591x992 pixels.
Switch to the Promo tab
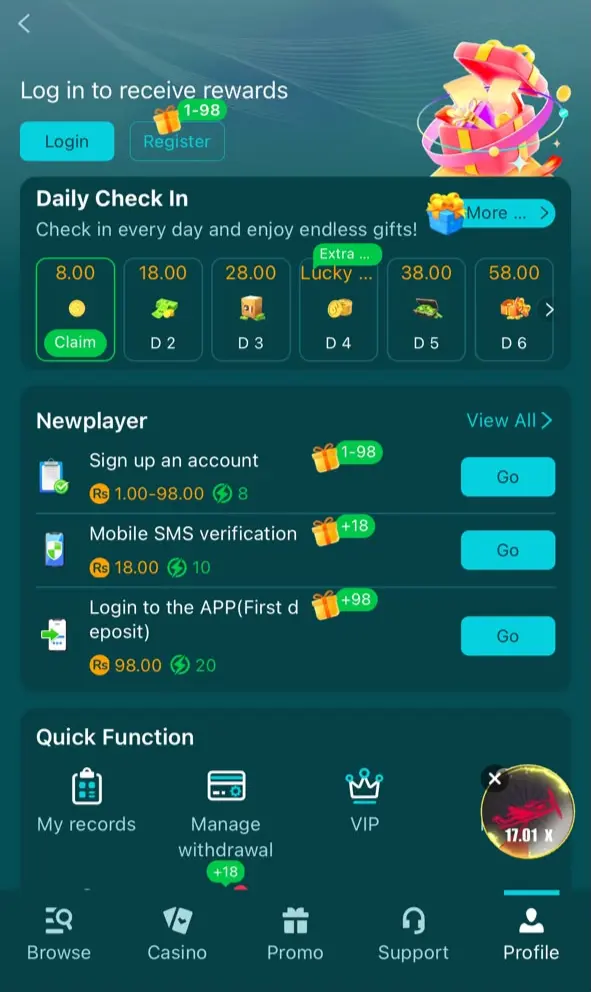[x=295, y=934]
